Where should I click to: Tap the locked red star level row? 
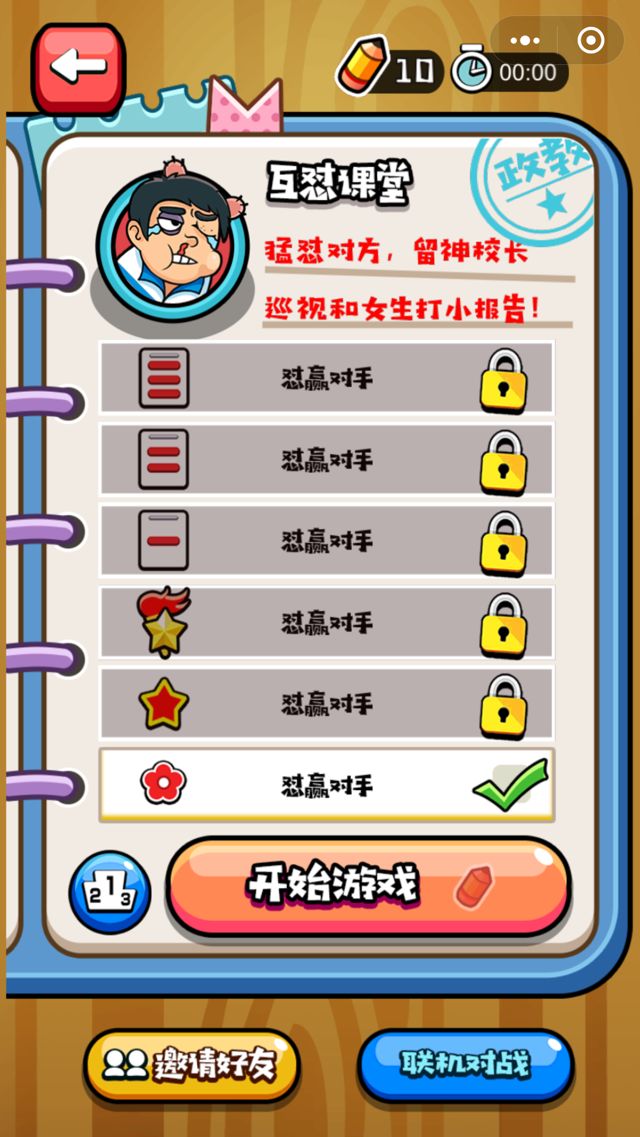(326, 704)
